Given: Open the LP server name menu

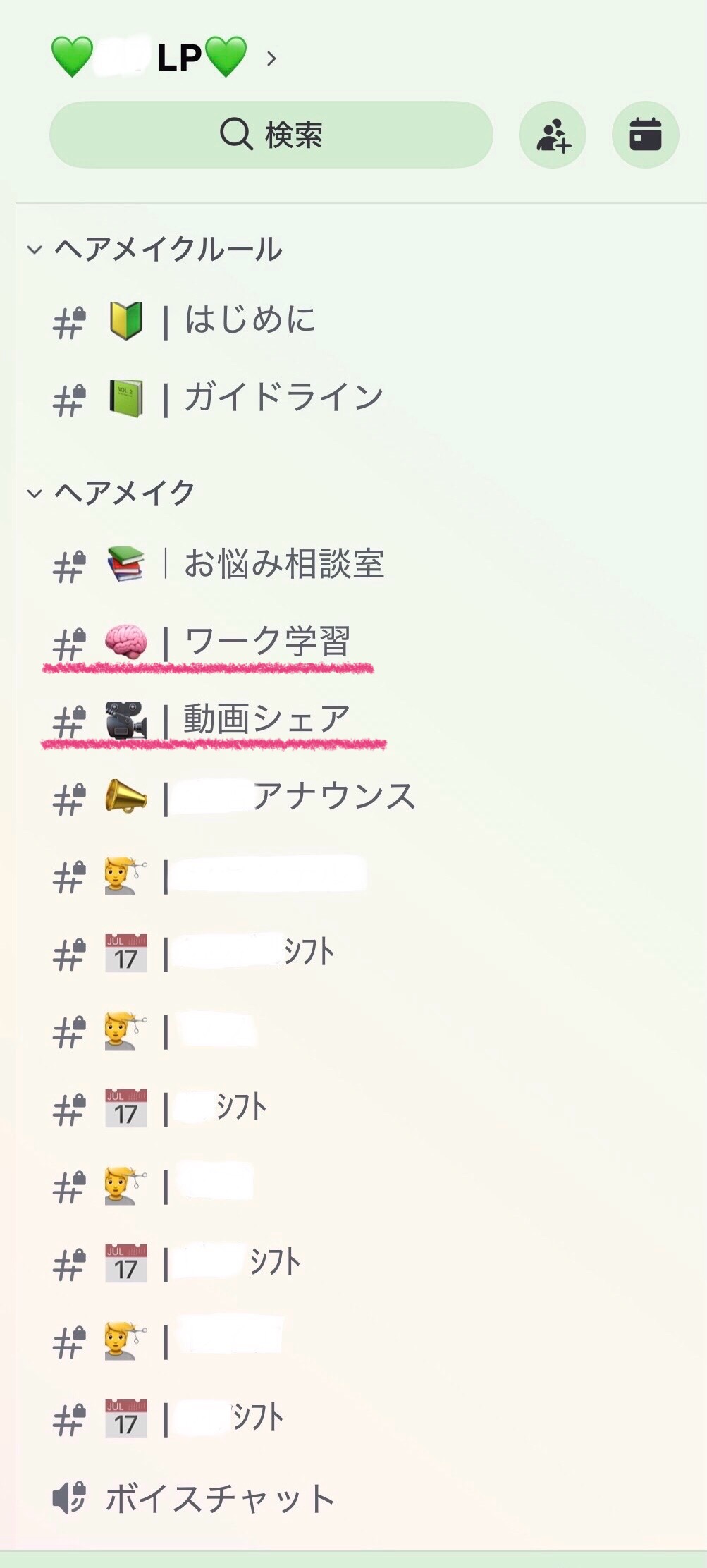Looking at the screenshot, I should [164, 57].
